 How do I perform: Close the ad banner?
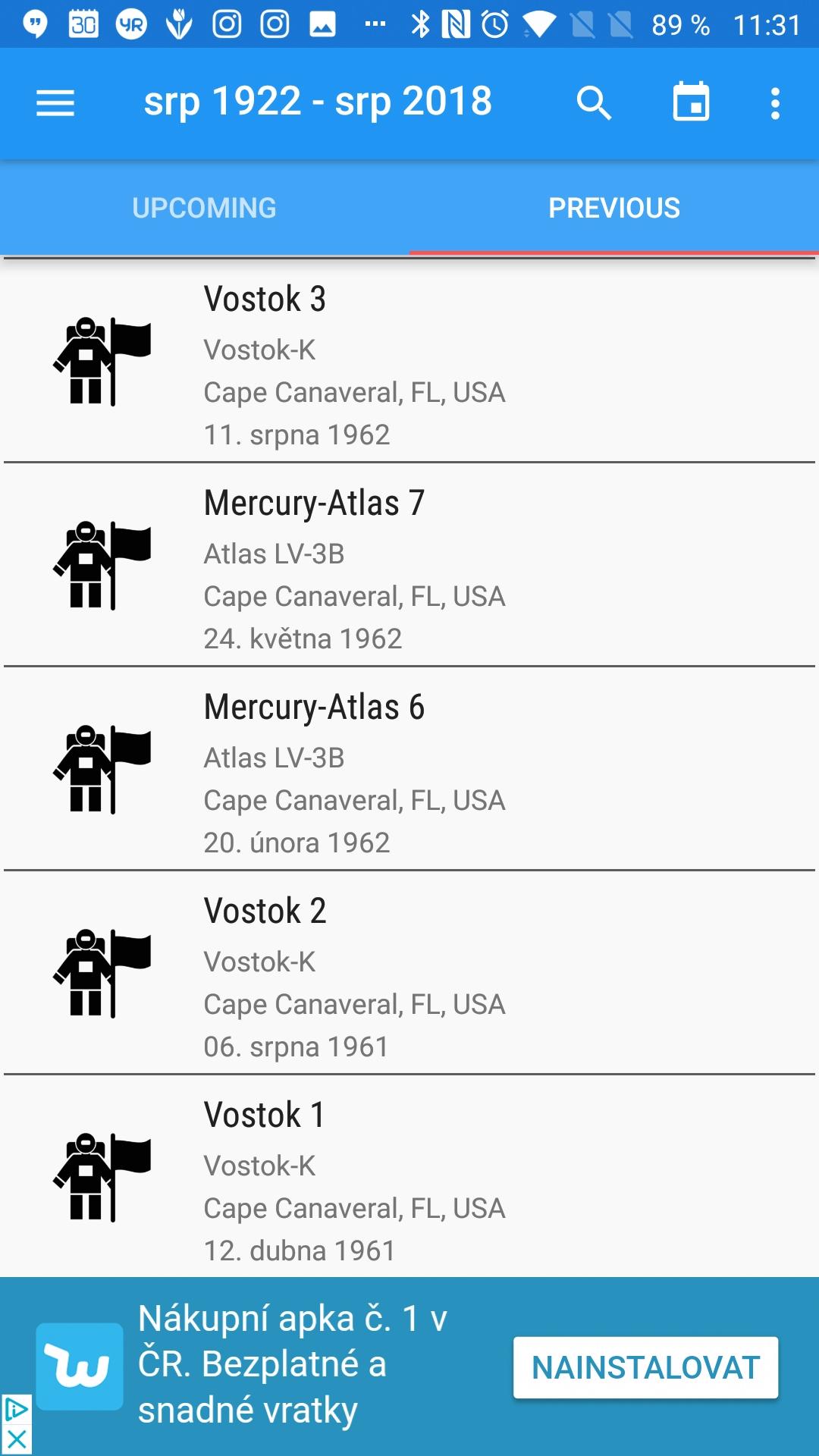16,1439
